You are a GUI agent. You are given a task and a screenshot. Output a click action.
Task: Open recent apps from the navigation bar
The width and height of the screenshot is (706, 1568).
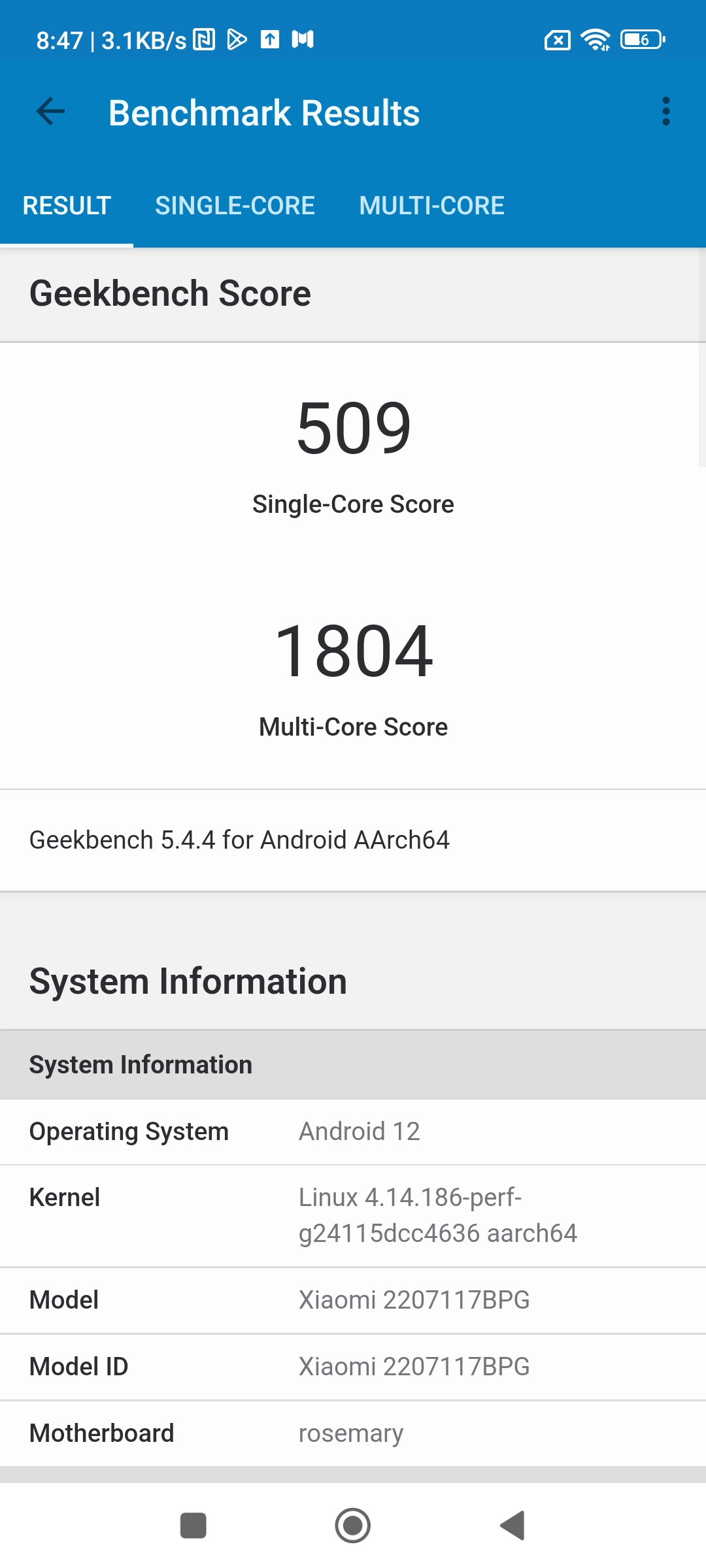193,1526
